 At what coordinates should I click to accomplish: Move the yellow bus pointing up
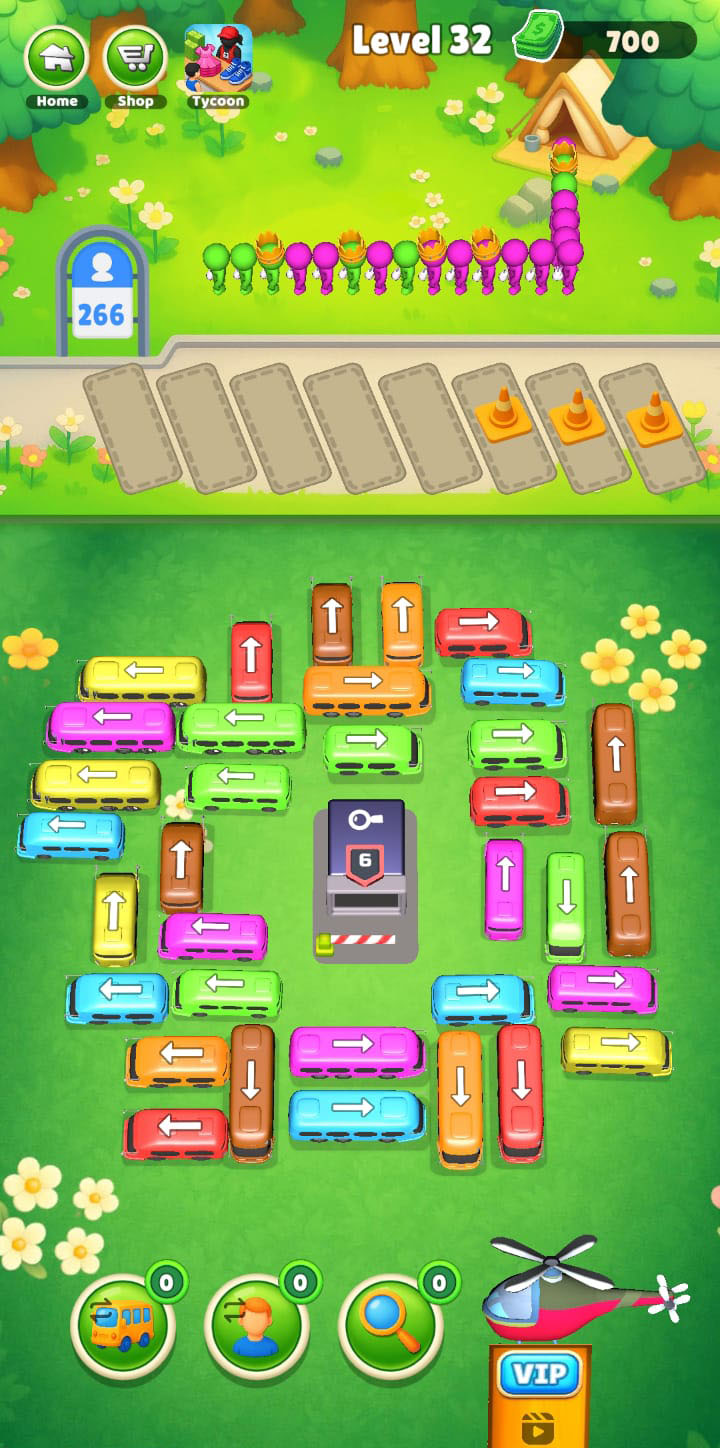[116, 915]
